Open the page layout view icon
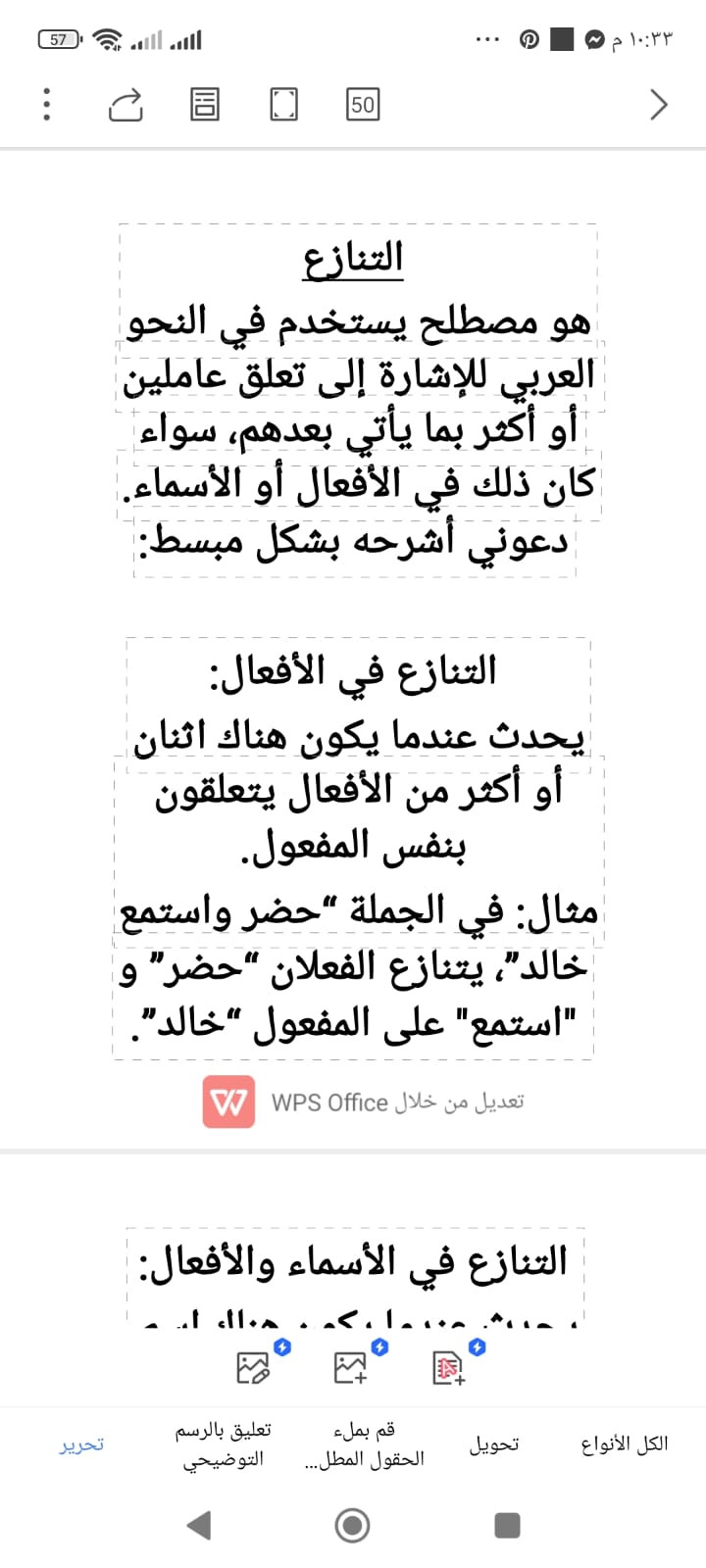The image size is (706, 1568). [205, 104]
